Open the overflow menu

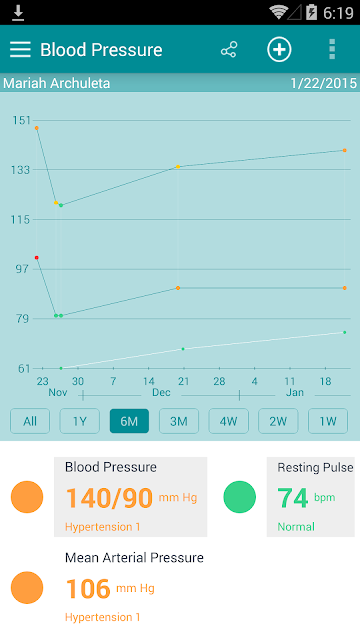point(332,49)
